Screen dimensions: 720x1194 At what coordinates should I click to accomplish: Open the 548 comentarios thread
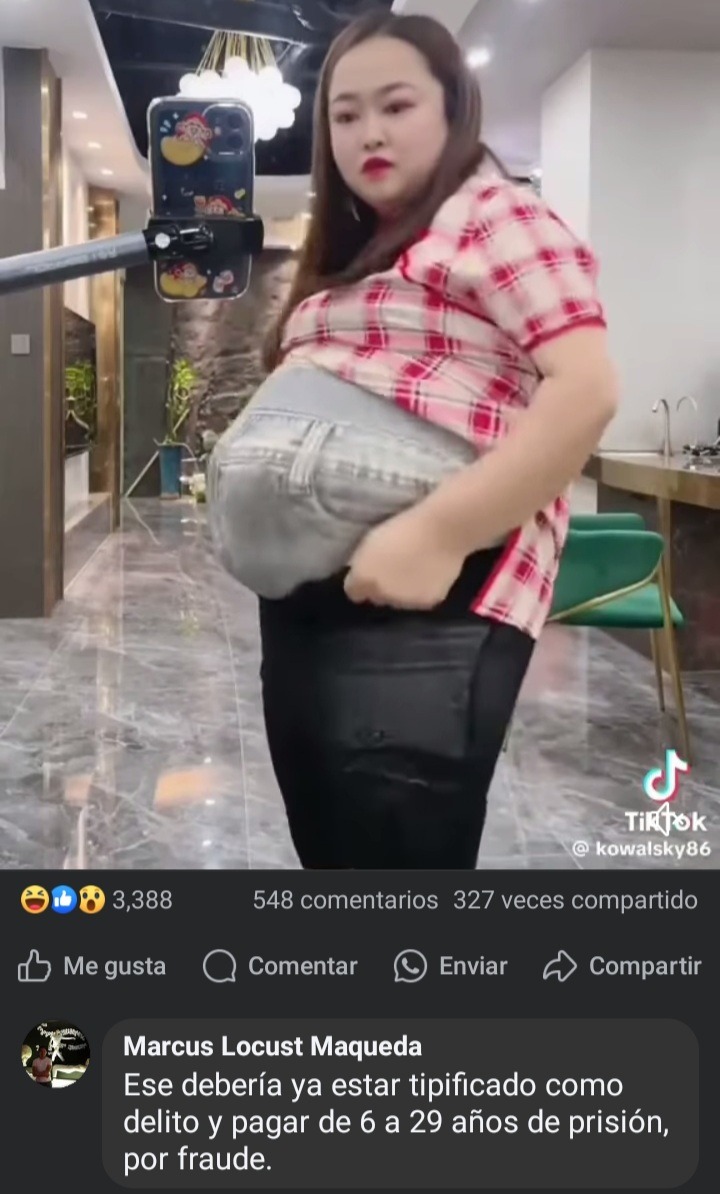pos(345,900)
